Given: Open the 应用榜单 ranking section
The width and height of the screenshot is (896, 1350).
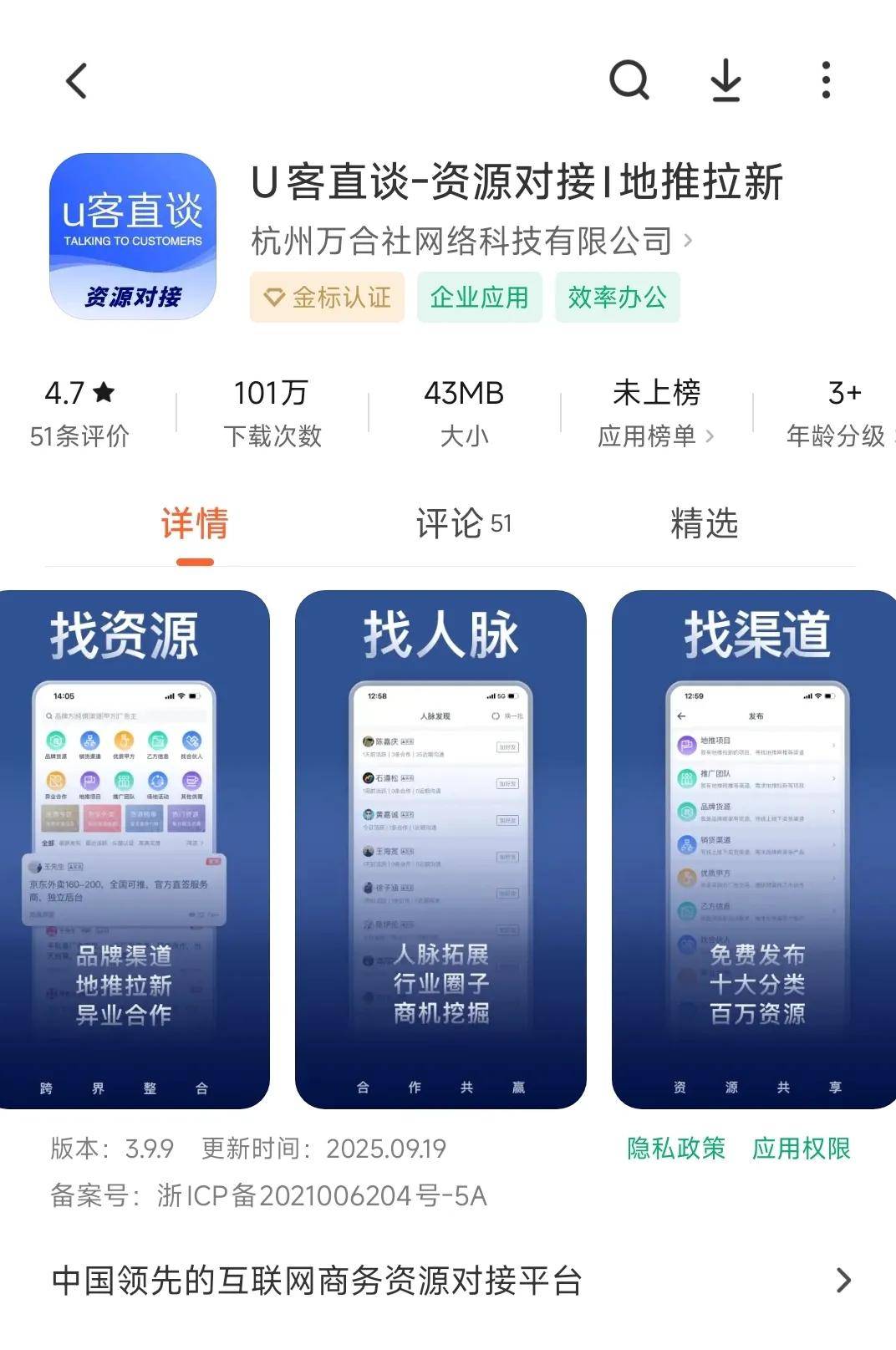Looking at the screenshot, I should (x=654, y=435).
